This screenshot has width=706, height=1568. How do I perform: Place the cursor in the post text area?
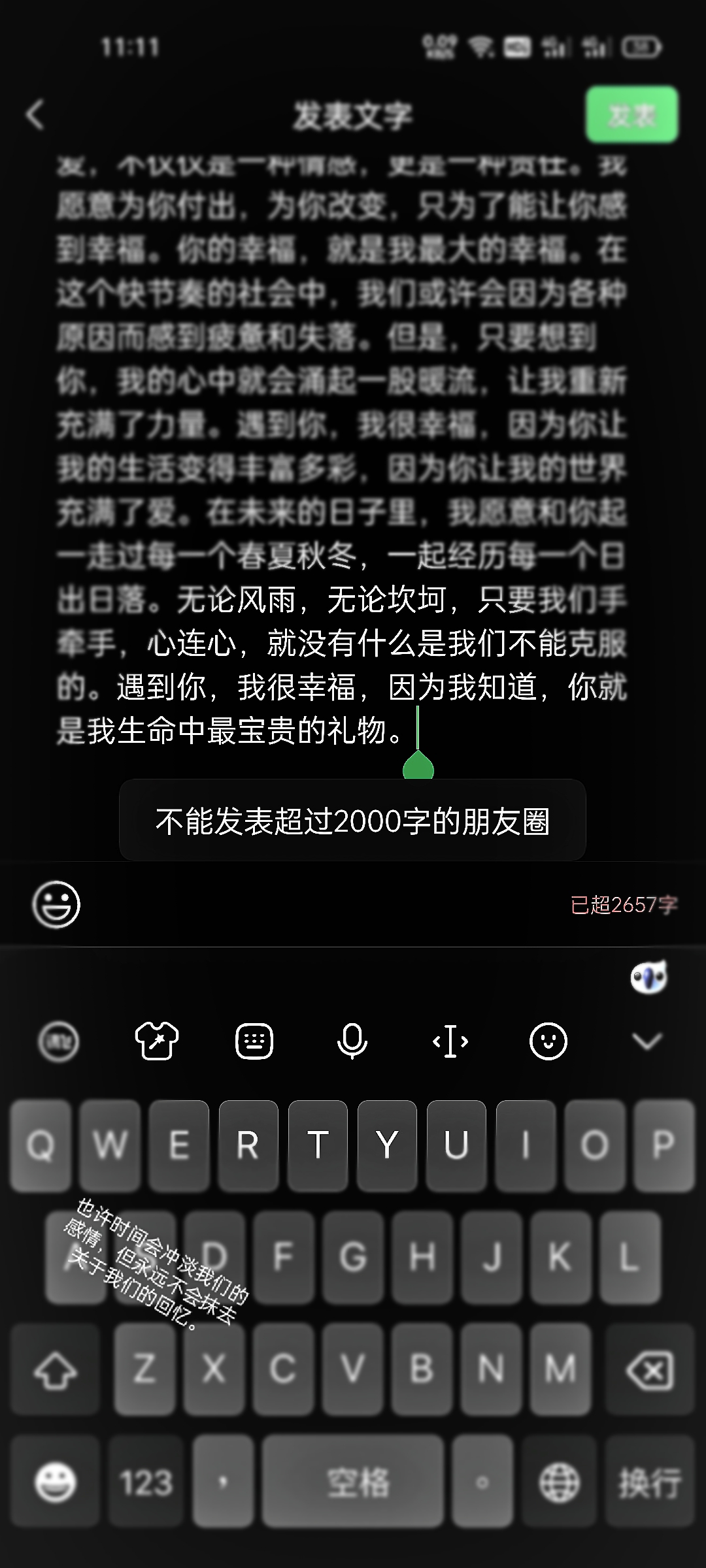click(341, 451)
